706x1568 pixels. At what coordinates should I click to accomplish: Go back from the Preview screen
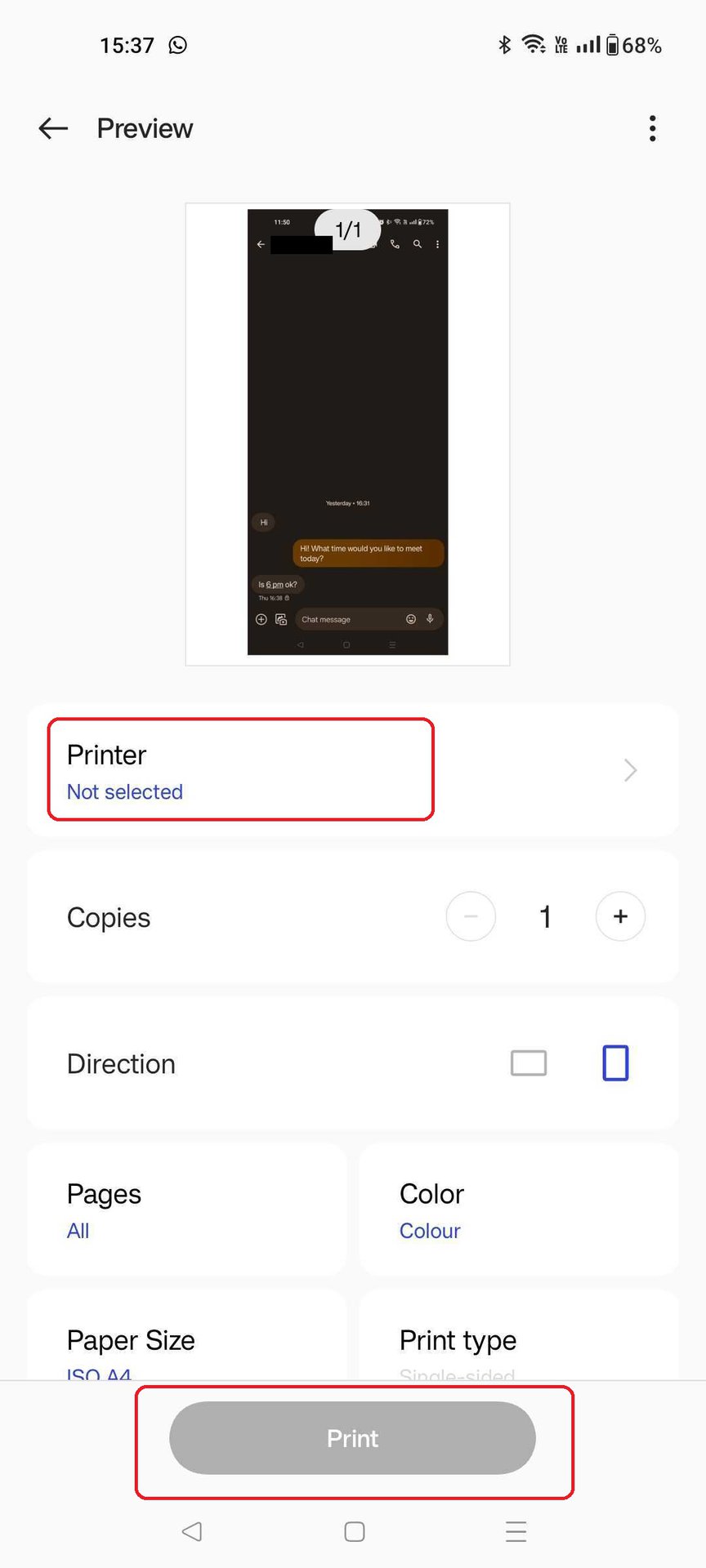tap(53, 128)
